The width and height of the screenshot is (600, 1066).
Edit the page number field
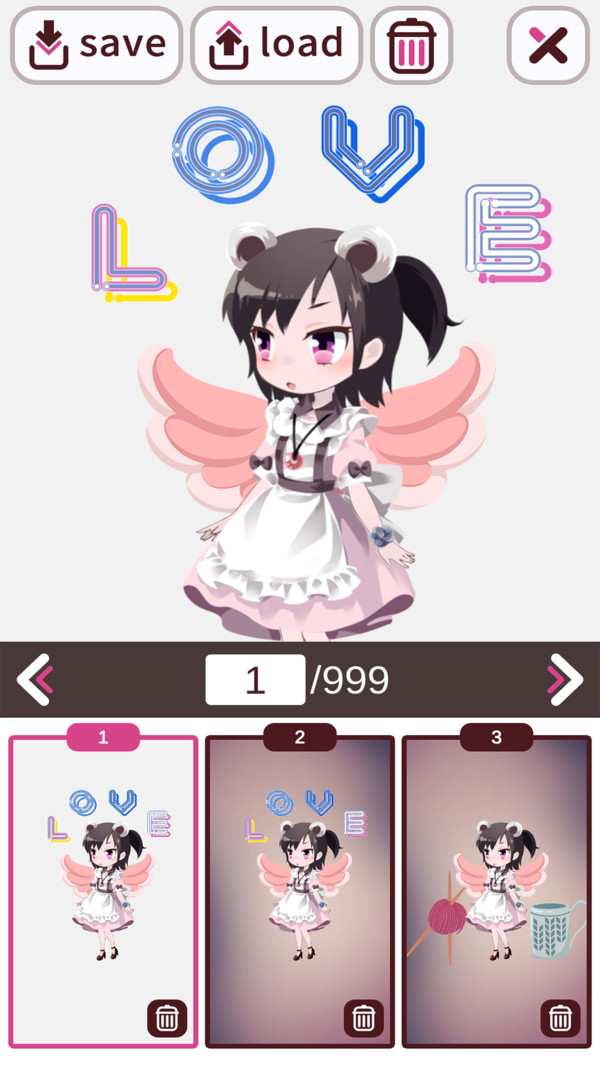[x=255, y=680]
